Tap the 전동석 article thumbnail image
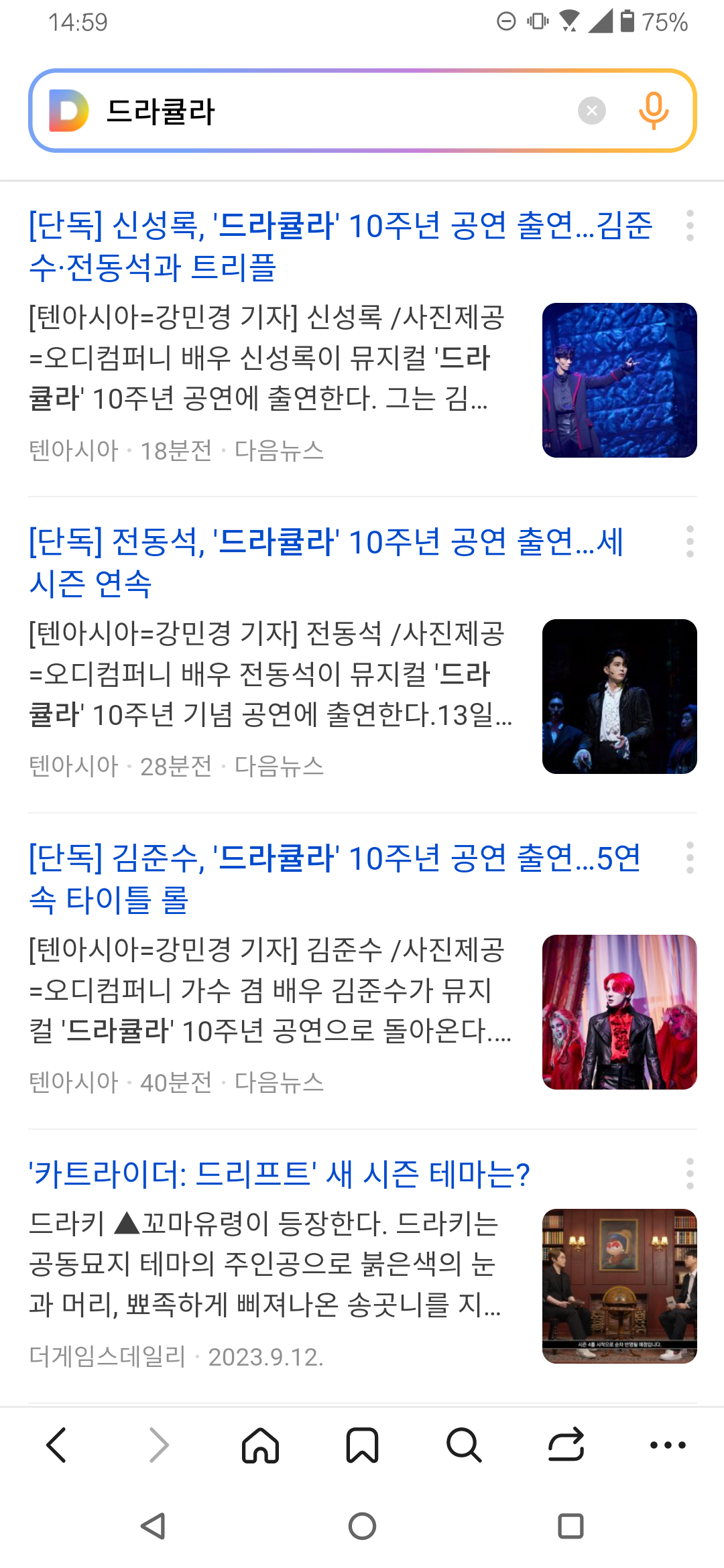Screen dimensions: 724x1568 tap(619, 696)
